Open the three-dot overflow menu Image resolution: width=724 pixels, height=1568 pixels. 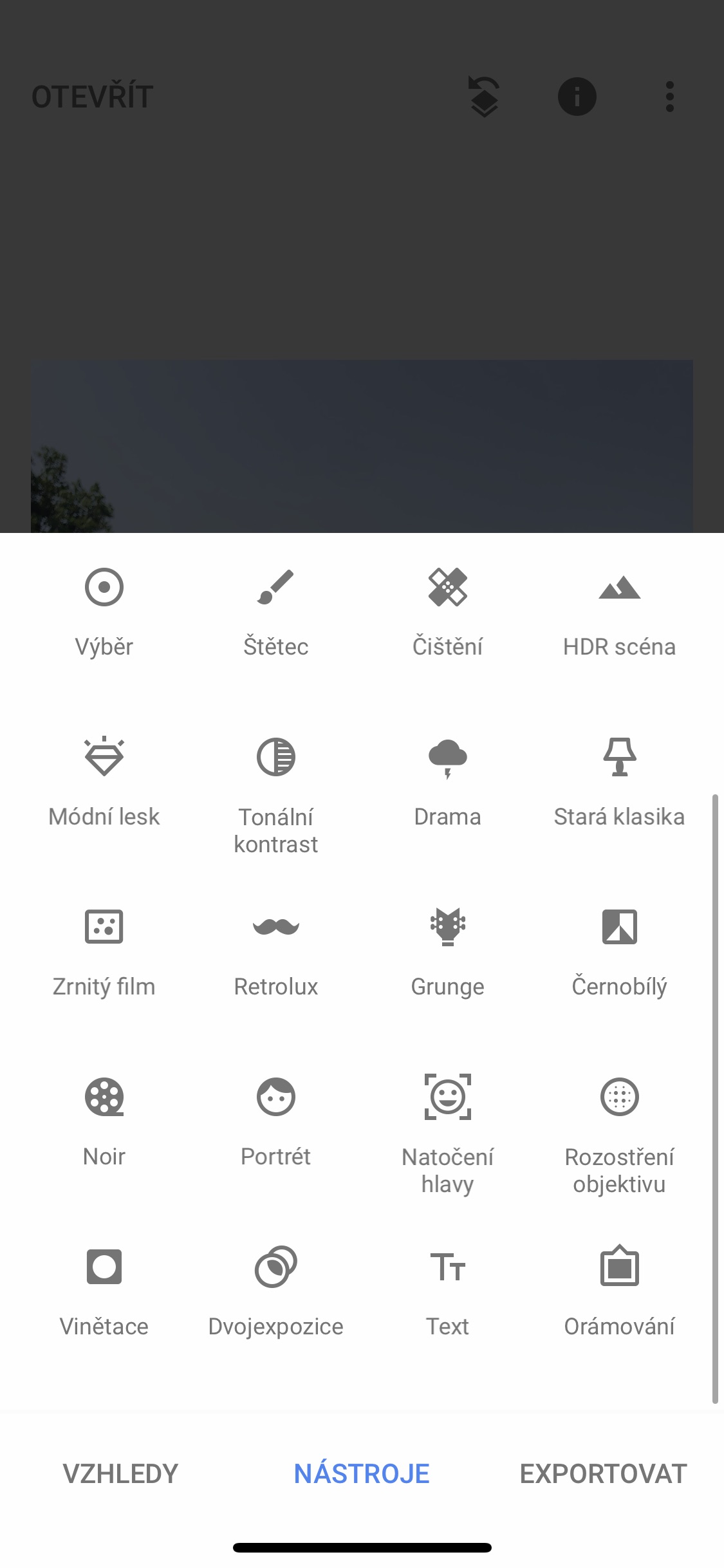[669, 97]
